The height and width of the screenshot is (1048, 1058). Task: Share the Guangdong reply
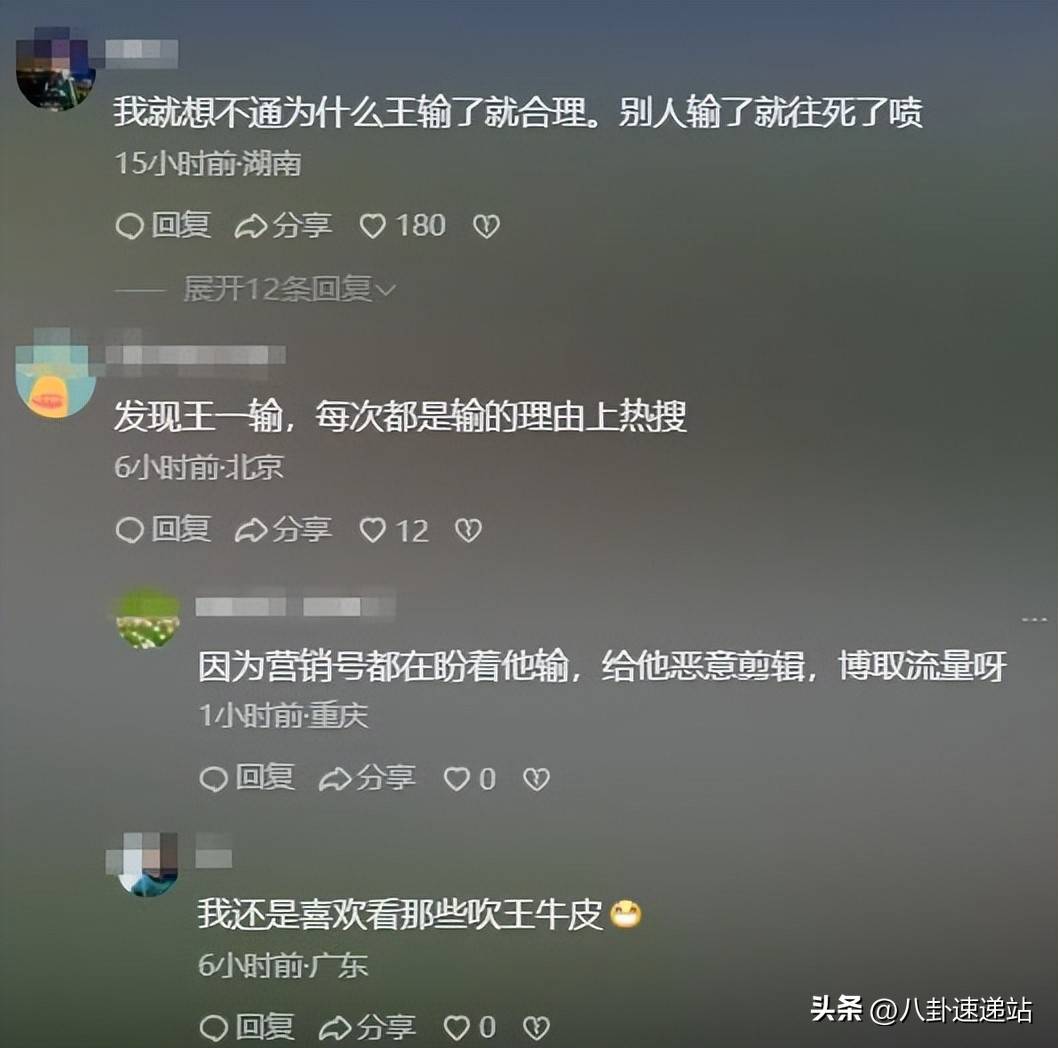(x=367, y=1026)
